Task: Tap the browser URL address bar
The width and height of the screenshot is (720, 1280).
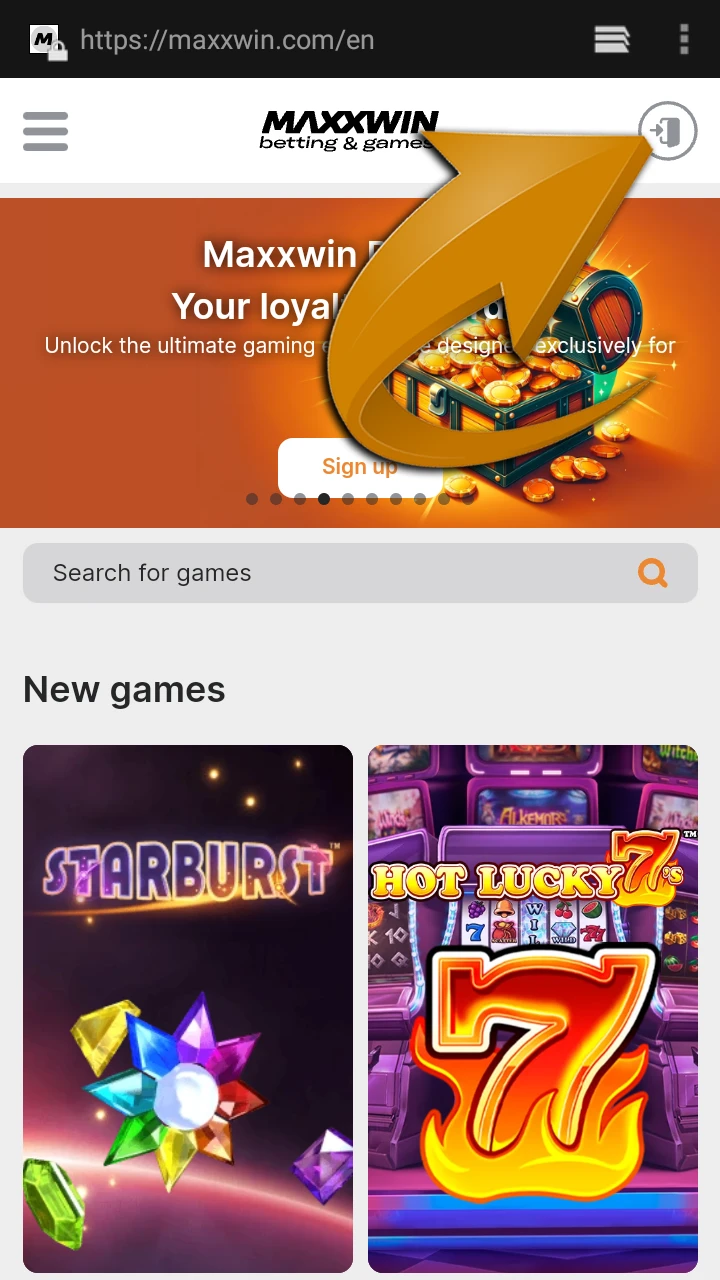Action: (x=300, y=40)
